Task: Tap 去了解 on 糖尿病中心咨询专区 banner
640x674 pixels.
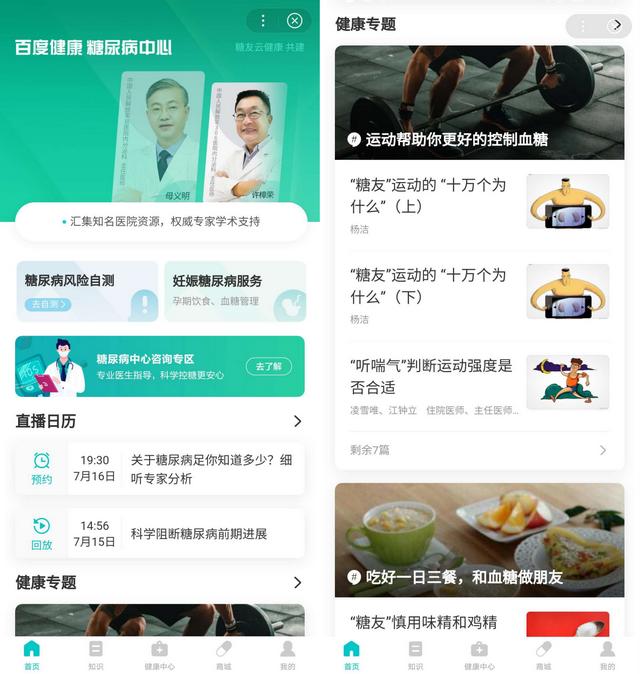Action: point(268,367)
